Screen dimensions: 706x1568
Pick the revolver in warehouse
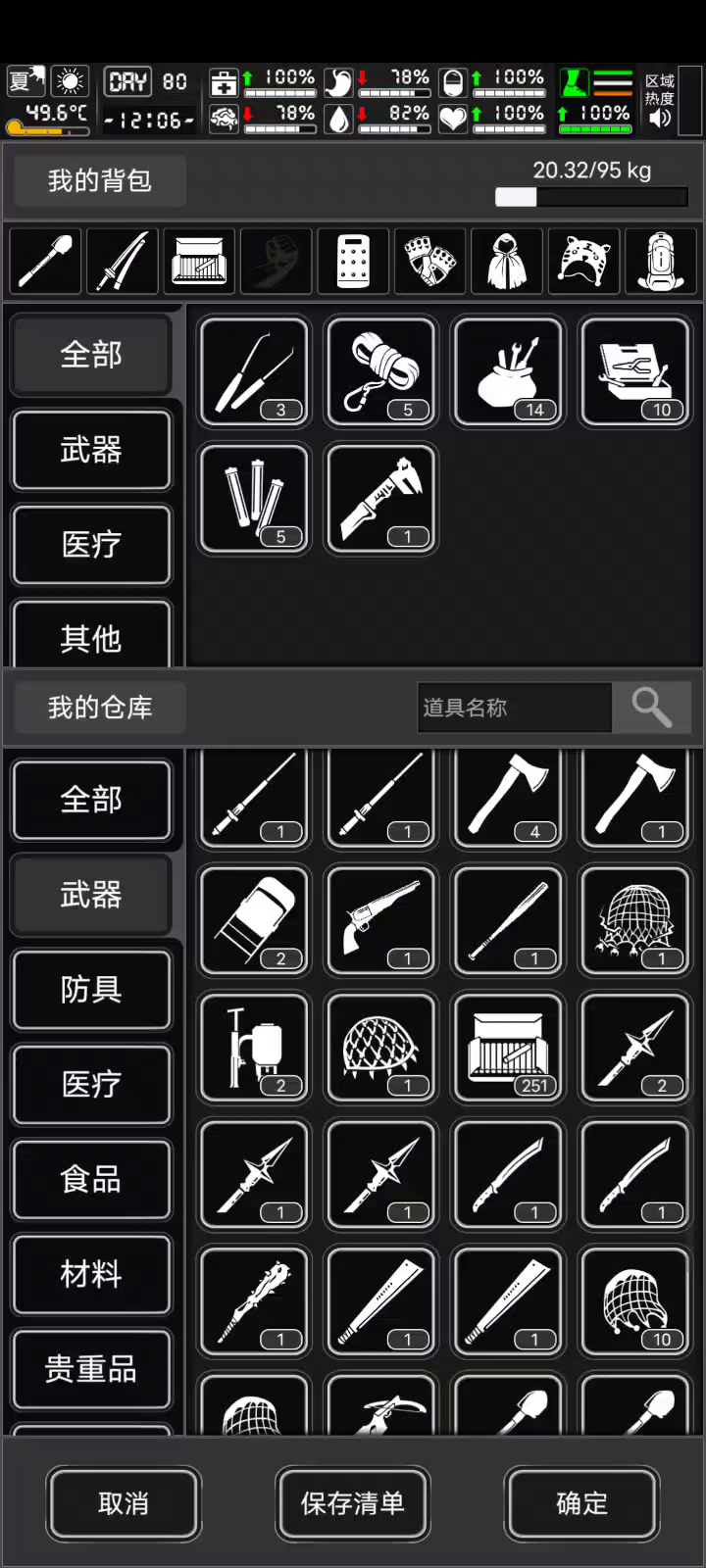381,919
